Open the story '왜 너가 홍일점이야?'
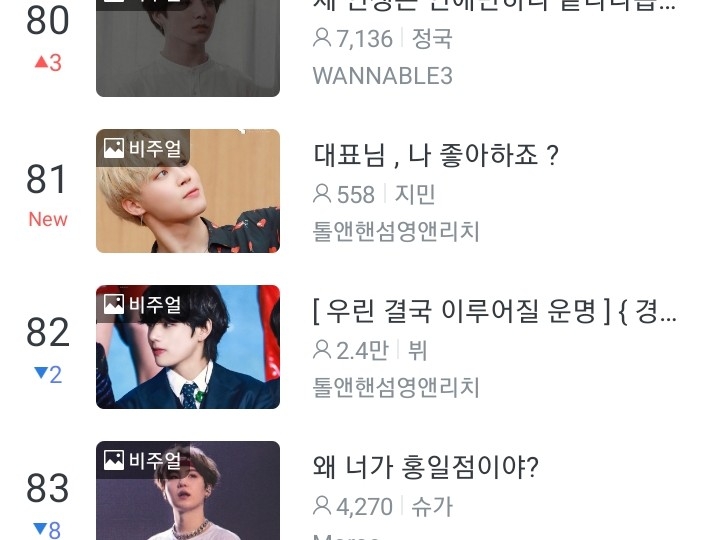This screenshot has height=540, width=720. [x=426, y=468]
